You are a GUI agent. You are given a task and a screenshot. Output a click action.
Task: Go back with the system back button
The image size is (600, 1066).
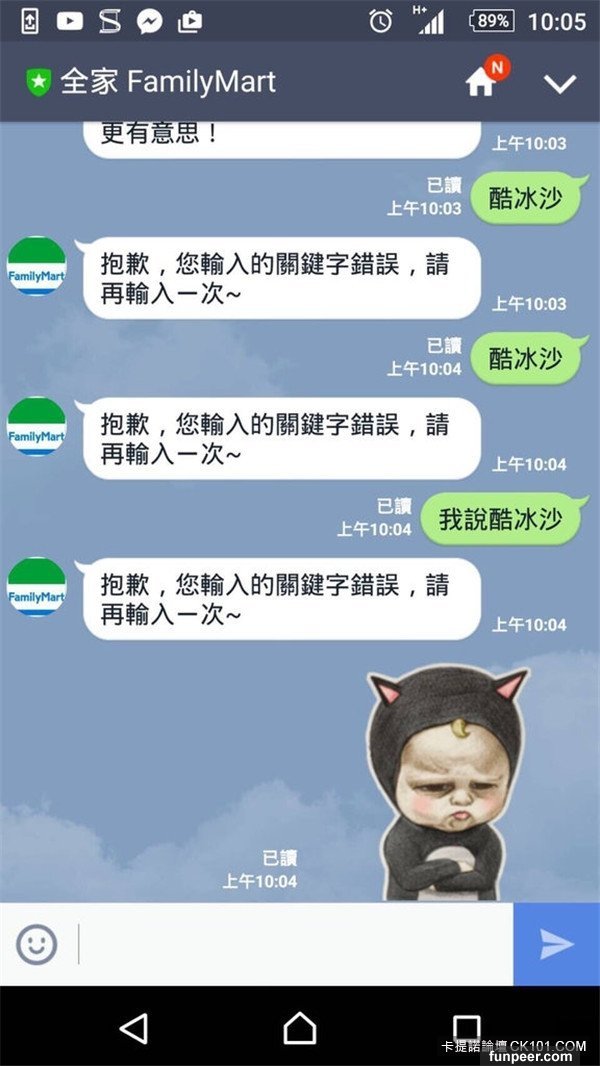click(x=133, y=1028)
